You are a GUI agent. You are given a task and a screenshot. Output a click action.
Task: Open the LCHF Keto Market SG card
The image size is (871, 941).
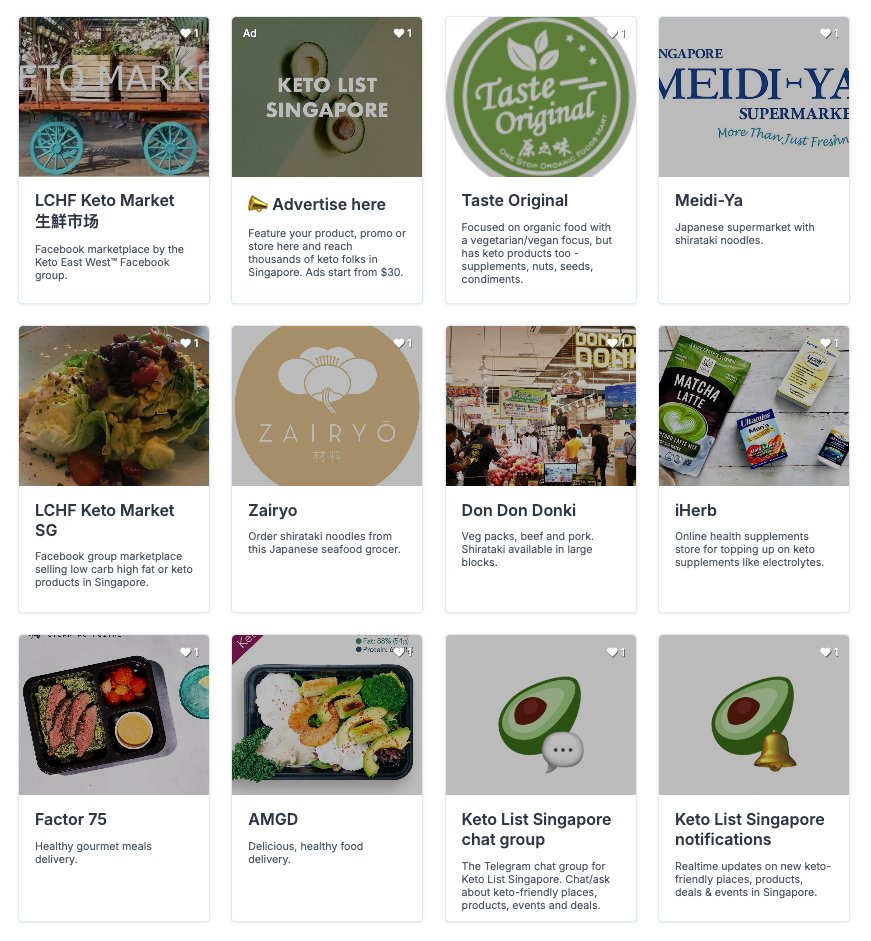coord(104,519)
